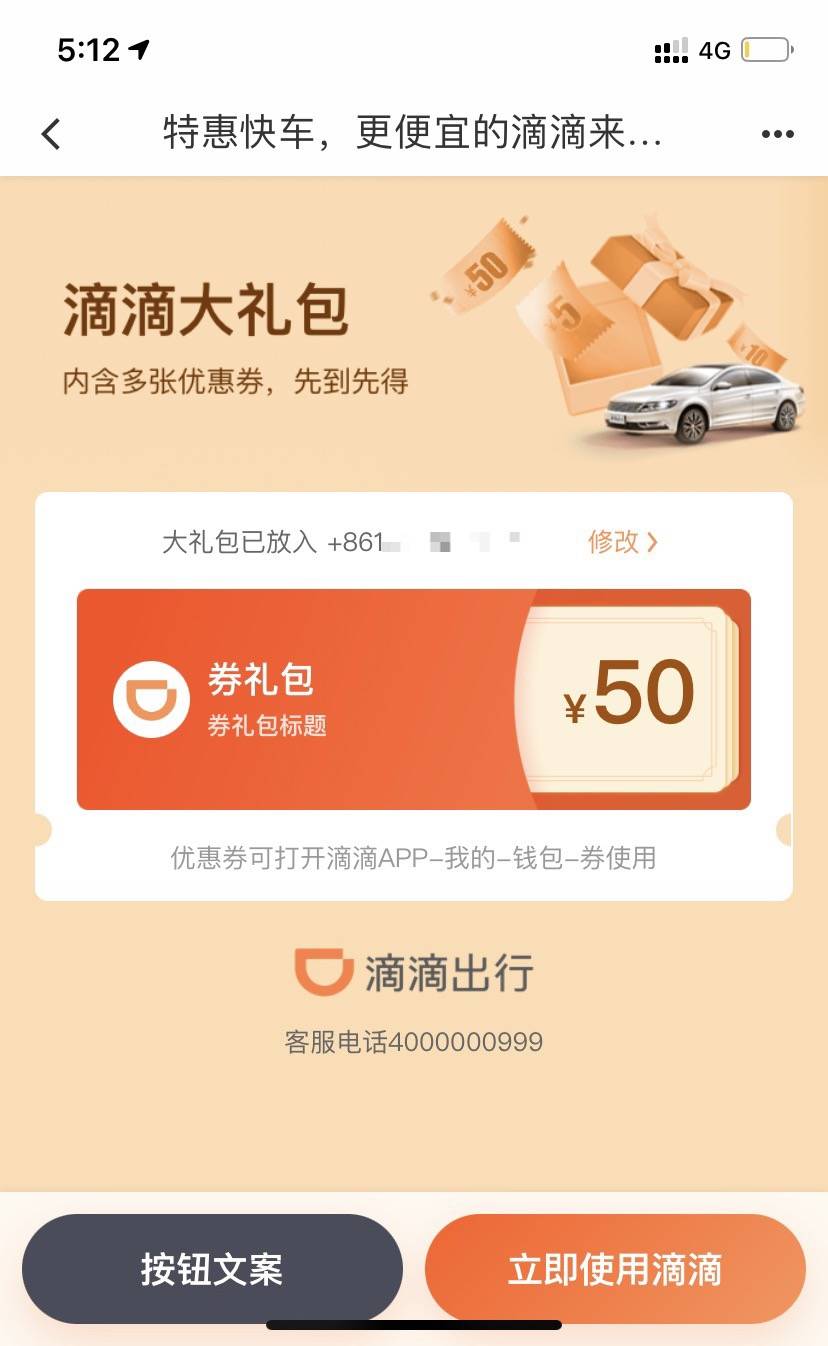Screen dimensions: 828x1346
Task: Tap the 按钮文案 button
Action: pos(212,1269)
